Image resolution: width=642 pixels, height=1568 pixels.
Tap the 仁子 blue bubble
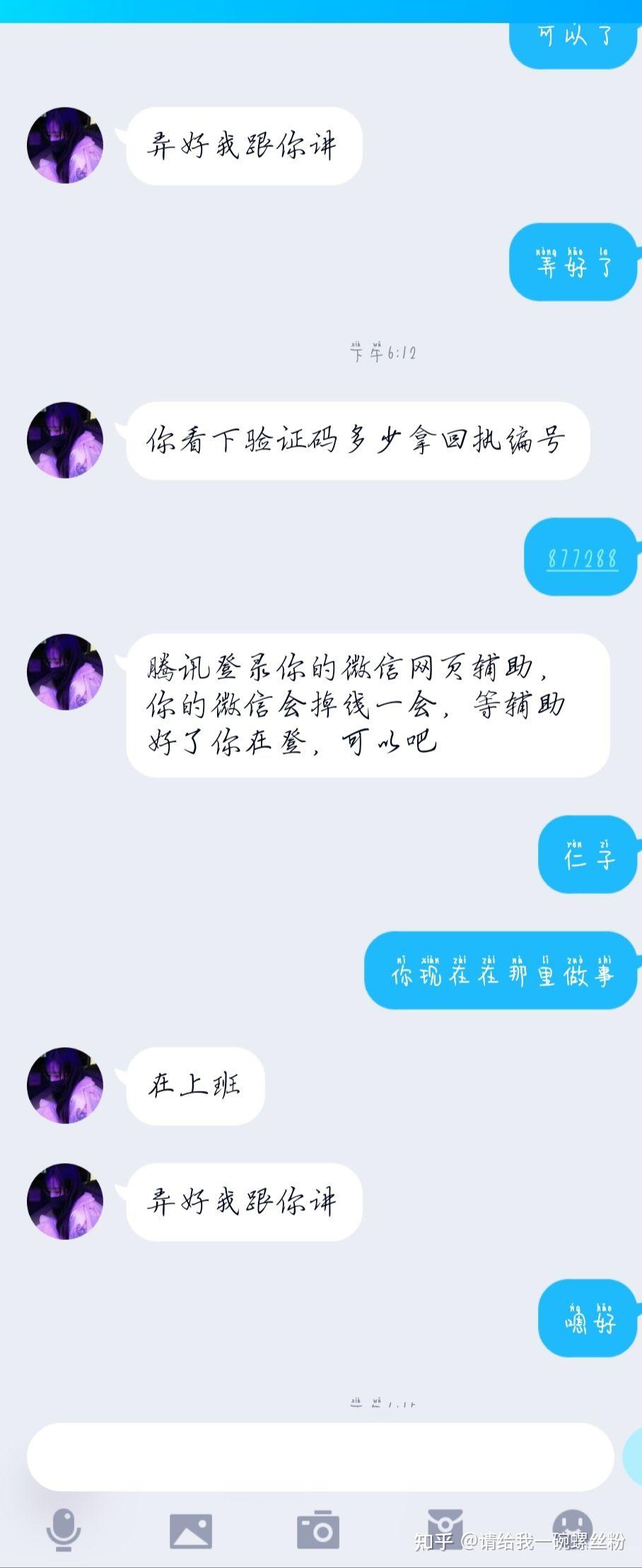coord(585,855)
